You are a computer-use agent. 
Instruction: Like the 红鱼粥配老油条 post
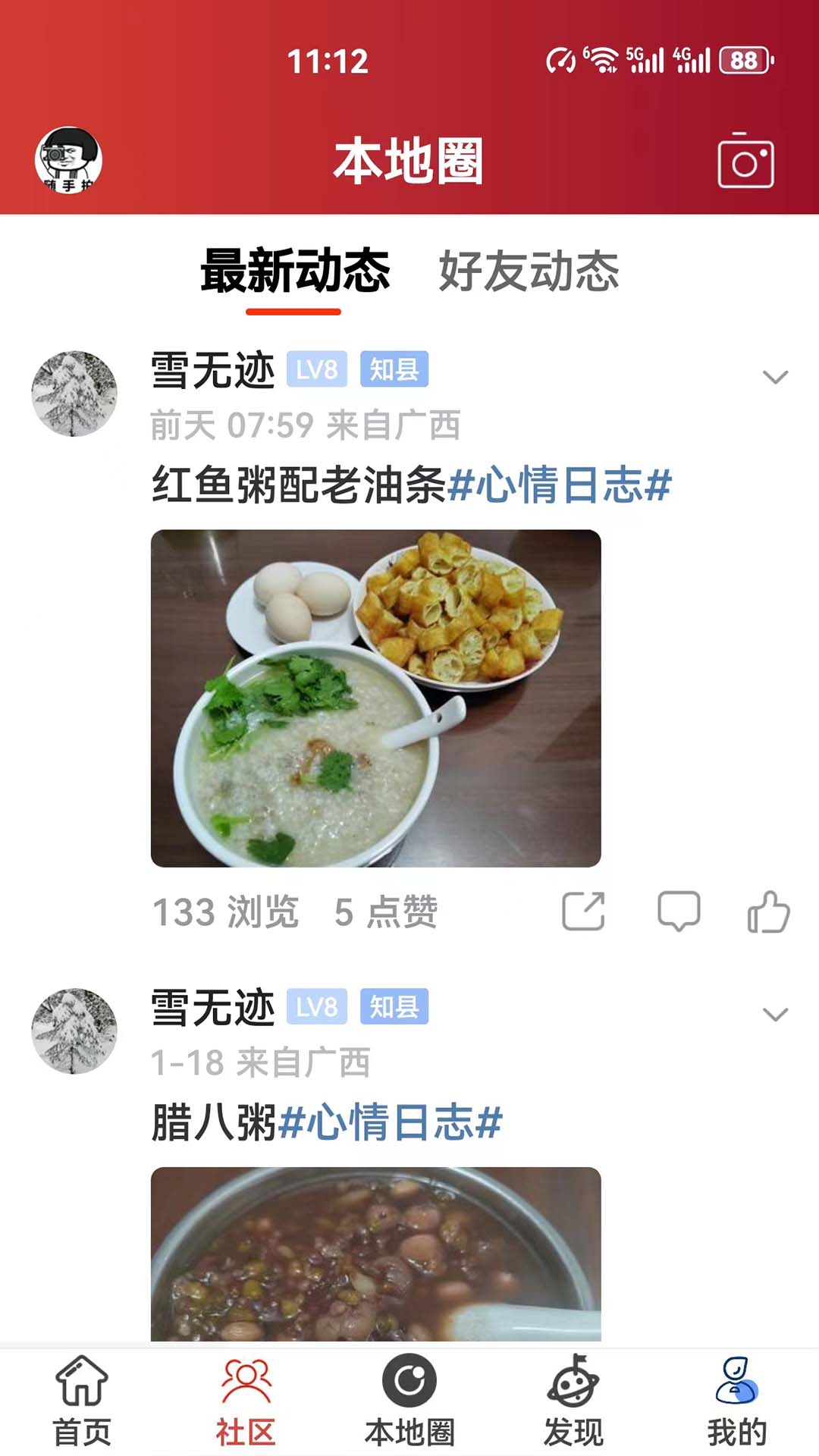[768, 911]
